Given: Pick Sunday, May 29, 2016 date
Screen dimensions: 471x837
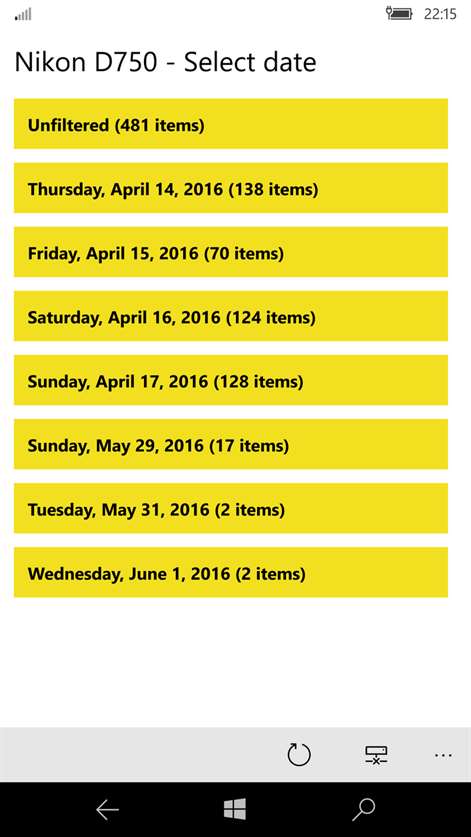Looking at the screenshot, I should pyautogui.click(x=231, y=444).
